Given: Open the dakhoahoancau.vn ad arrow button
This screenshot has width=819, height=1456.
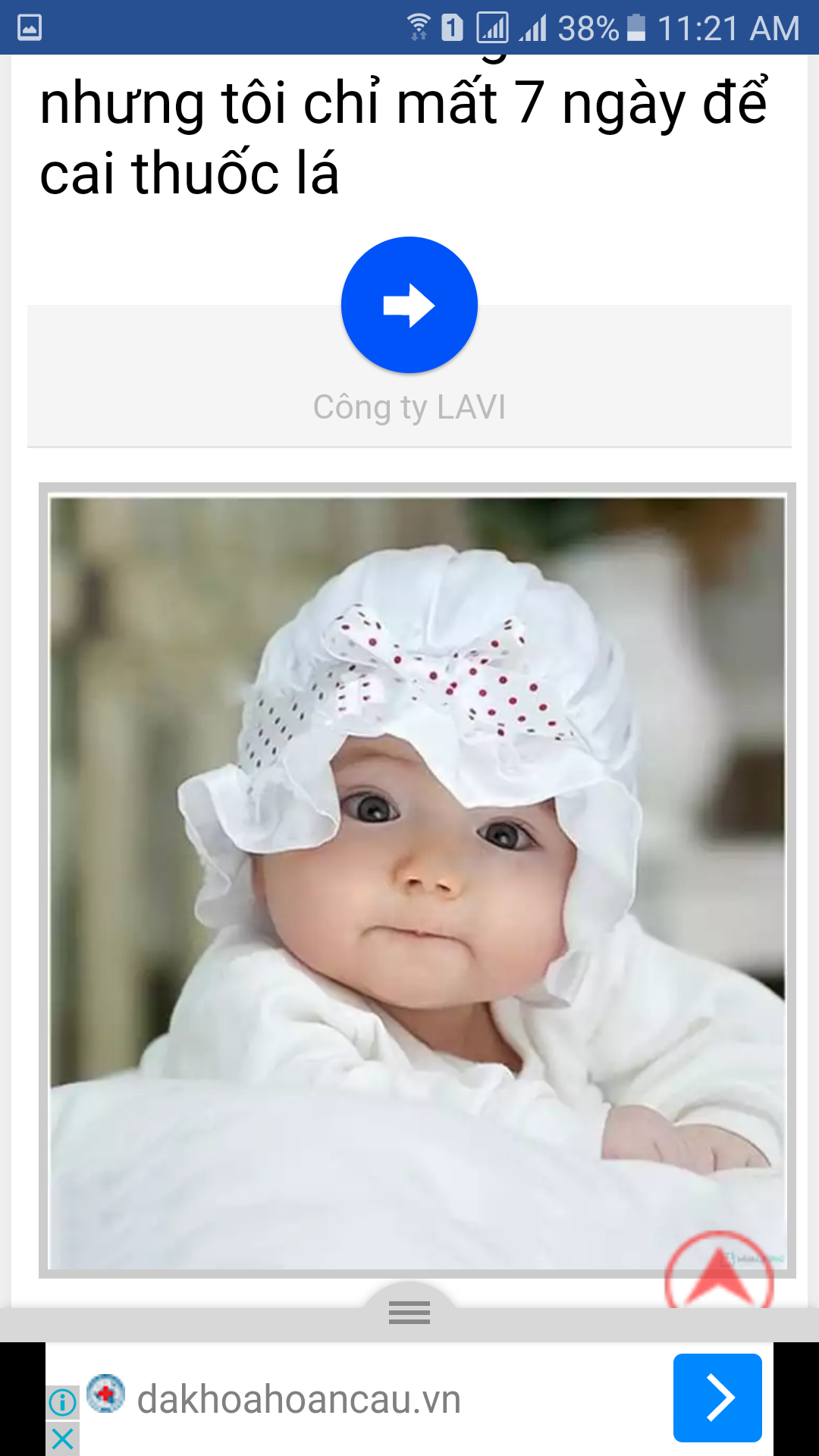Looking at the screenshot, I should [717, 1398].
